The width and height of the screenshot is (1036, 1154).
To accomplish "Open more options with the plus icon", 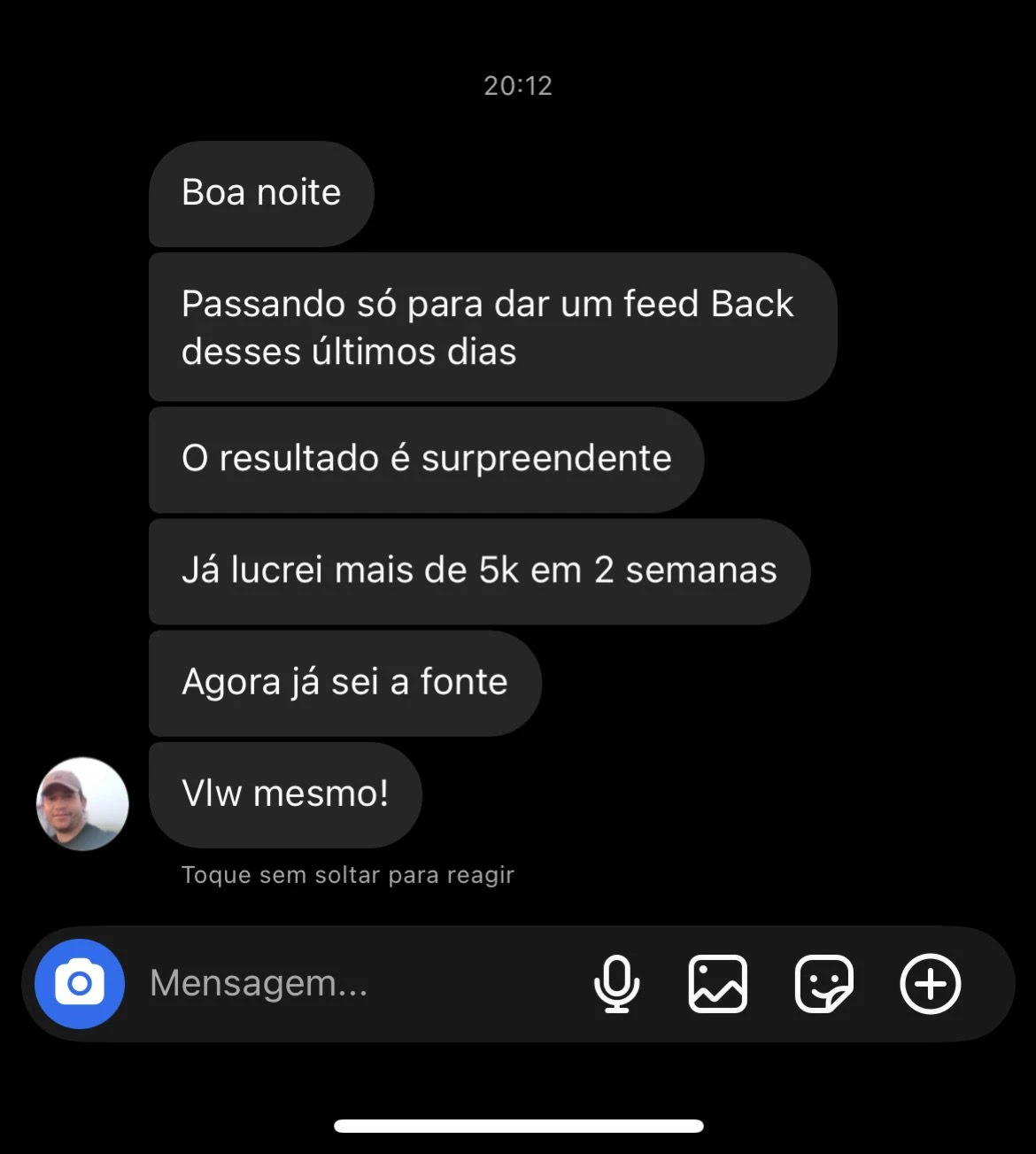I will pos(930,984).
